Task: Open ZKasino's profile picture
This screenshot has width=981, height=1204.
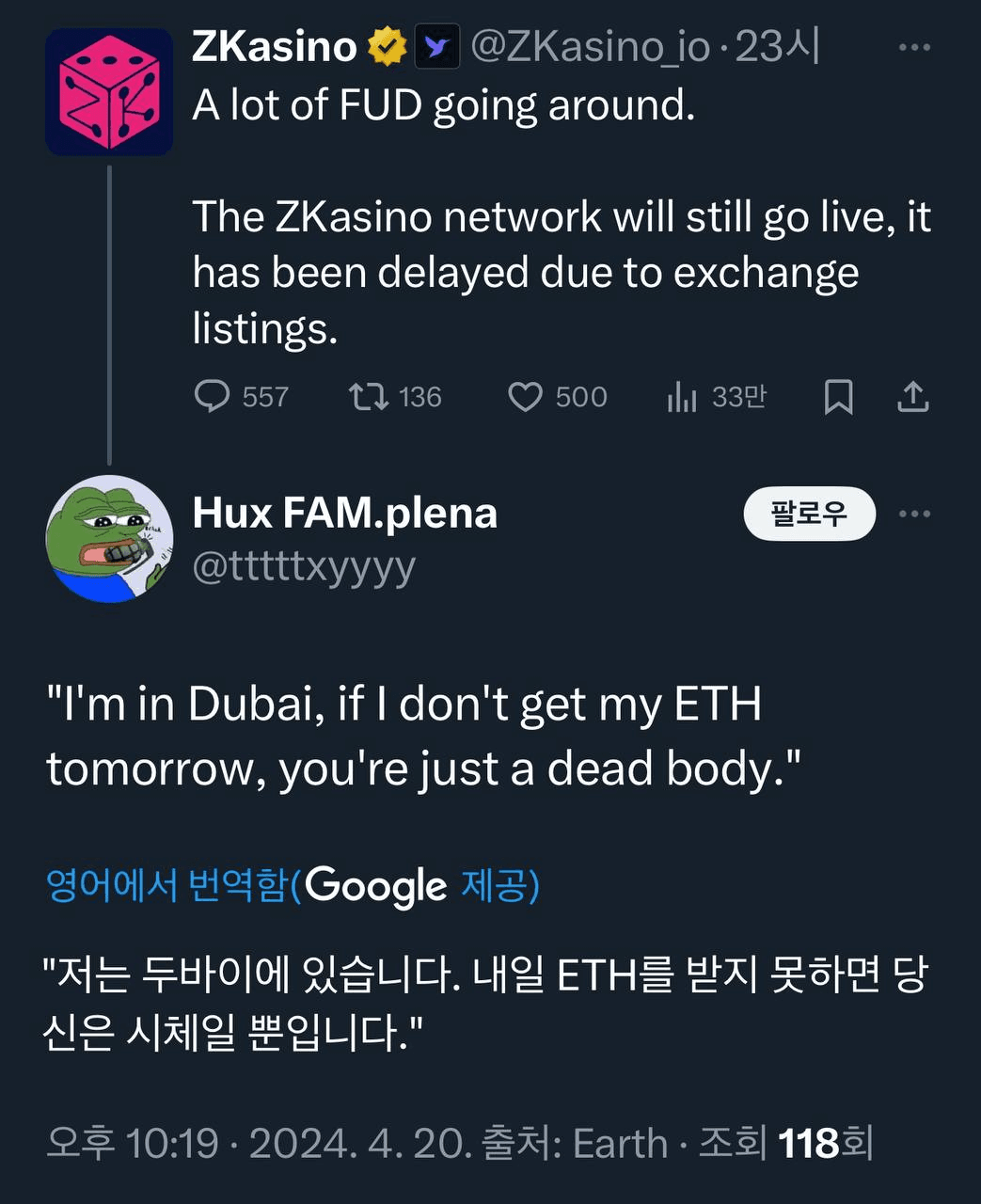Action: 109,91
